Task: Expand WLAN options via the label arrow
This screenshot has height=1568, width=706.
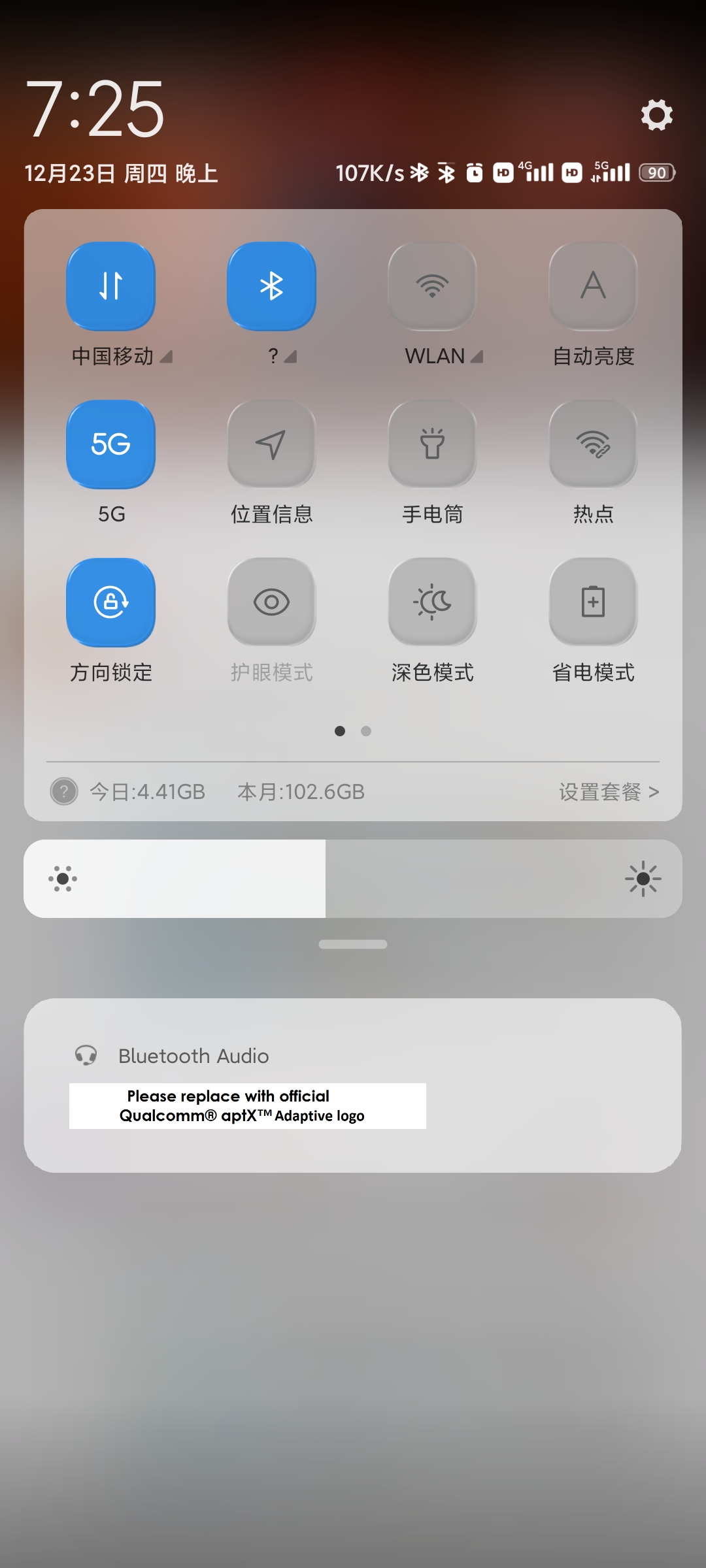Action: (x=477, y=357)
